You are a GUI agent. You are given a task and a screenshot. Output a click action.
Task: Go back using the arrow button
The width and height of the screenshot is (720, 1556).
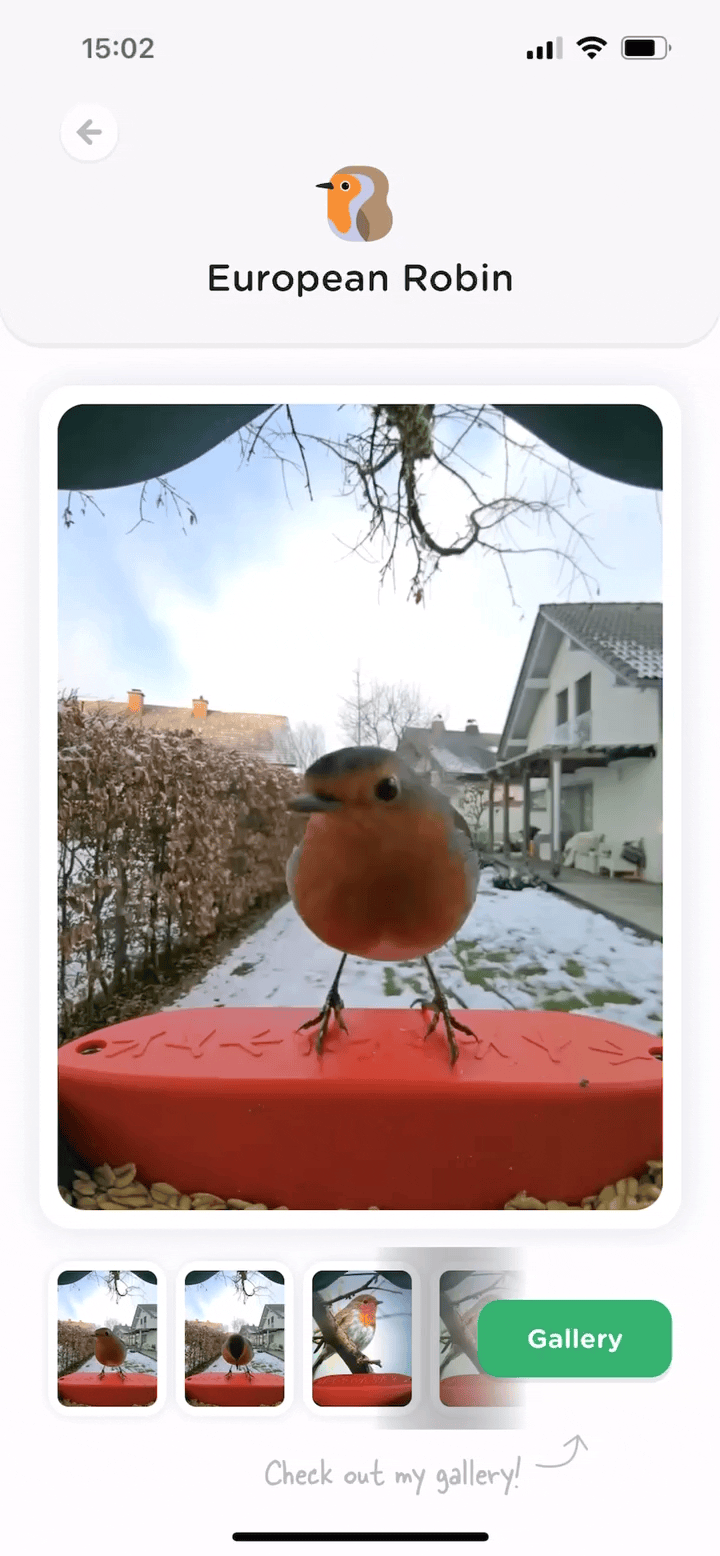click(89, 133)
